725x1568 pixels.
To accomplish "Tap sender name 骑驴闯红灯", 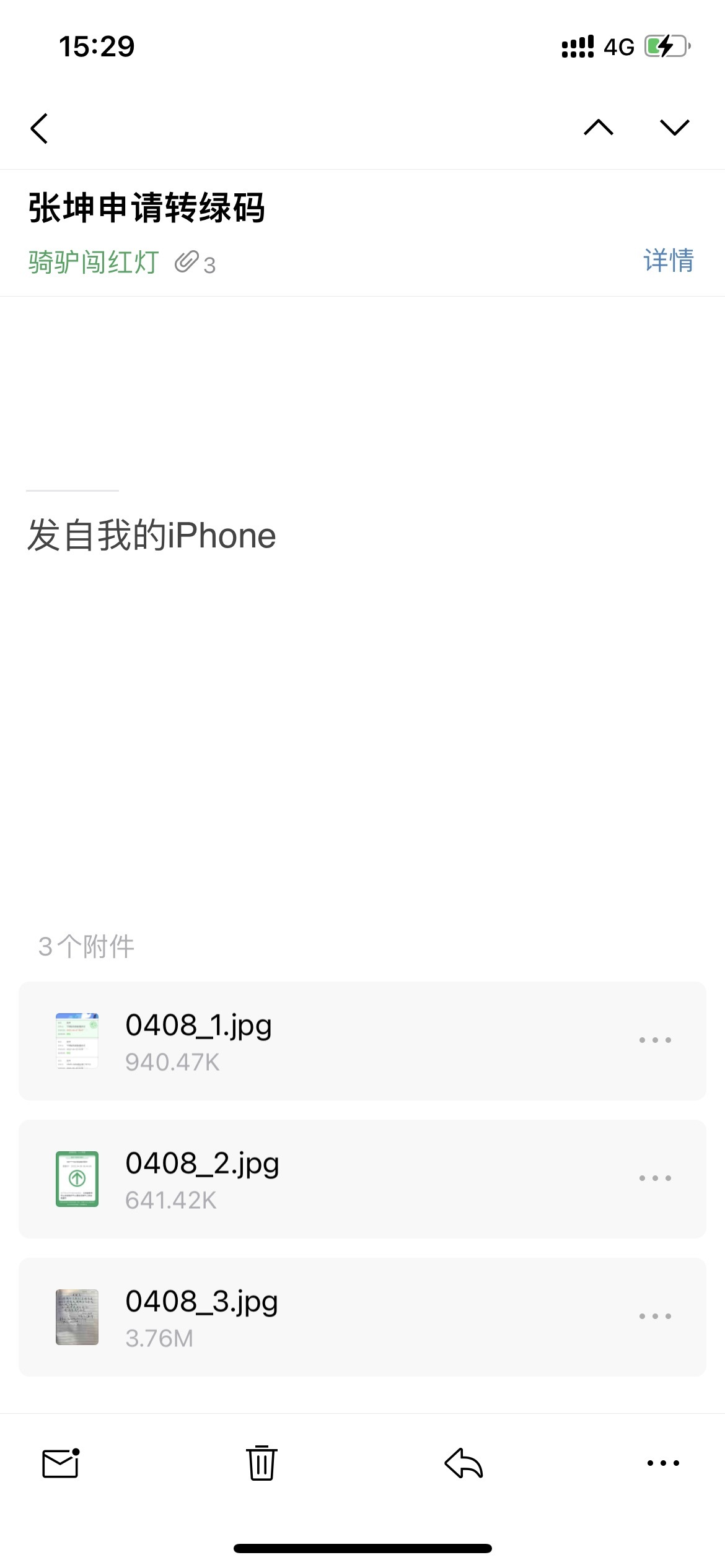I will click(94, 262).
